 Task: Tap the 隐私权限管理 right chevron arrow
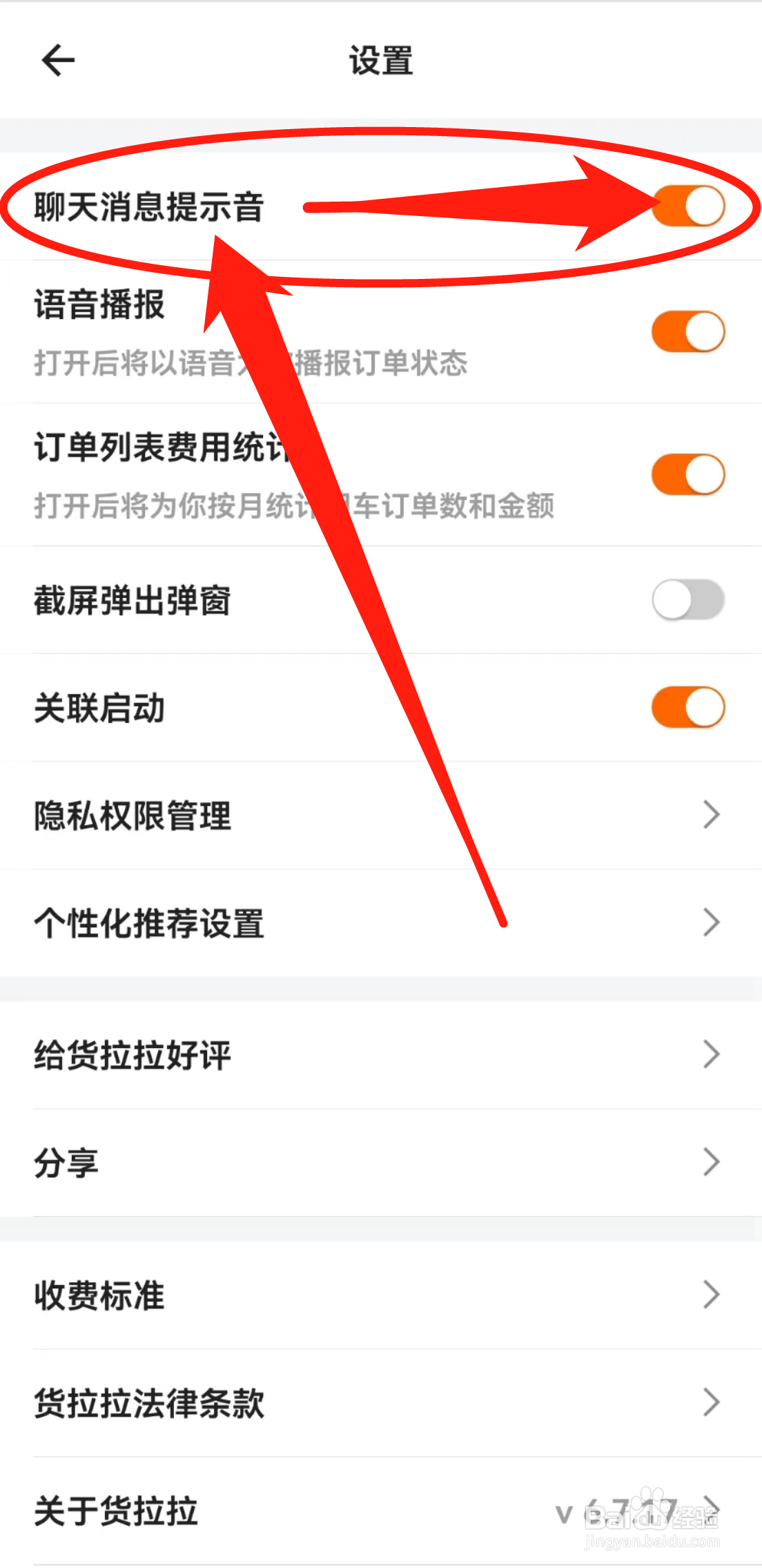click(712, 815)
